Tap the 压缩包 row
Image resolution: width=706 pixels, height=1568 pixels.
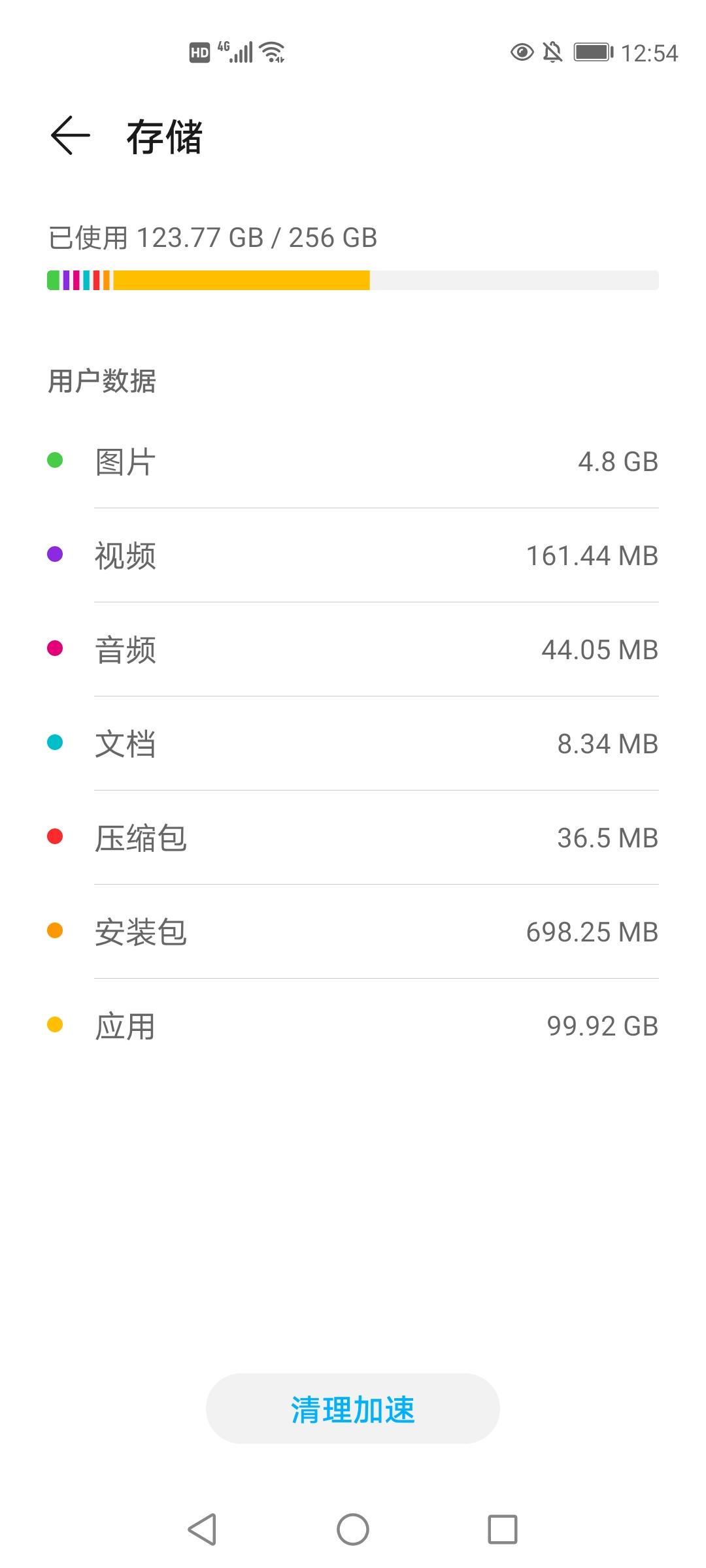[x=353, y=838]
